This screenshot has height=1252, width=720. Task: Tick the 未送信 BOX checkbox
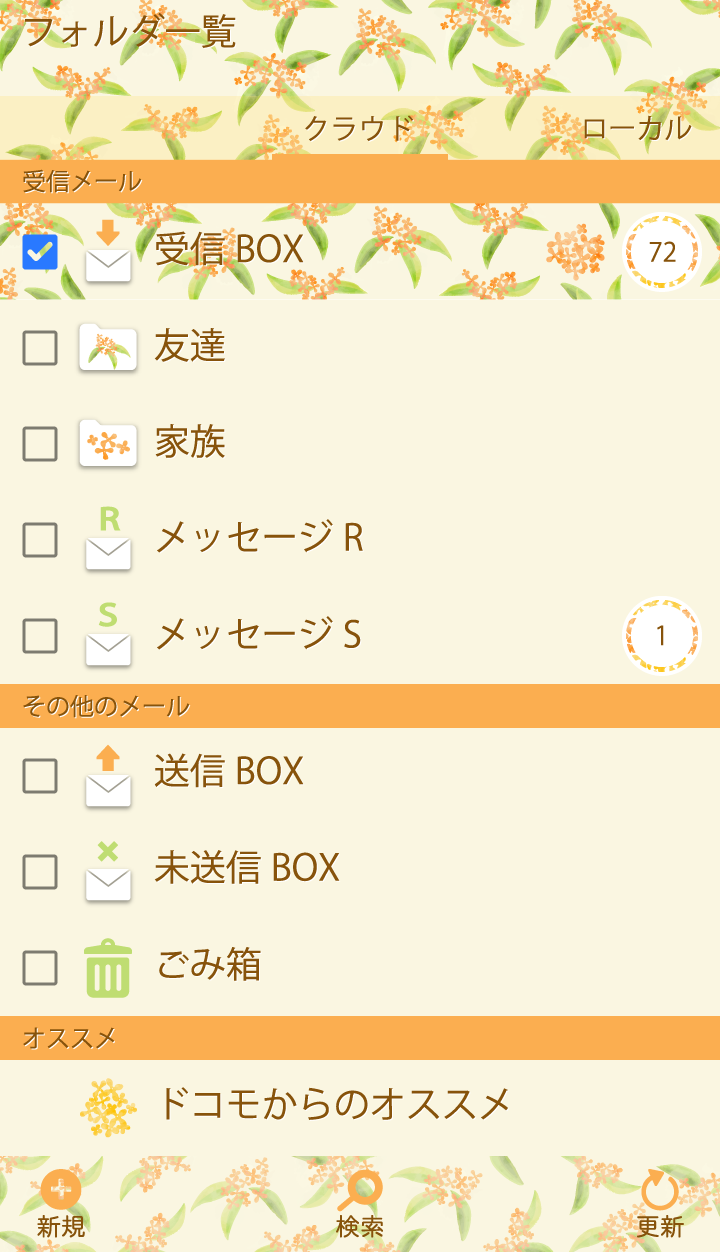40,872
